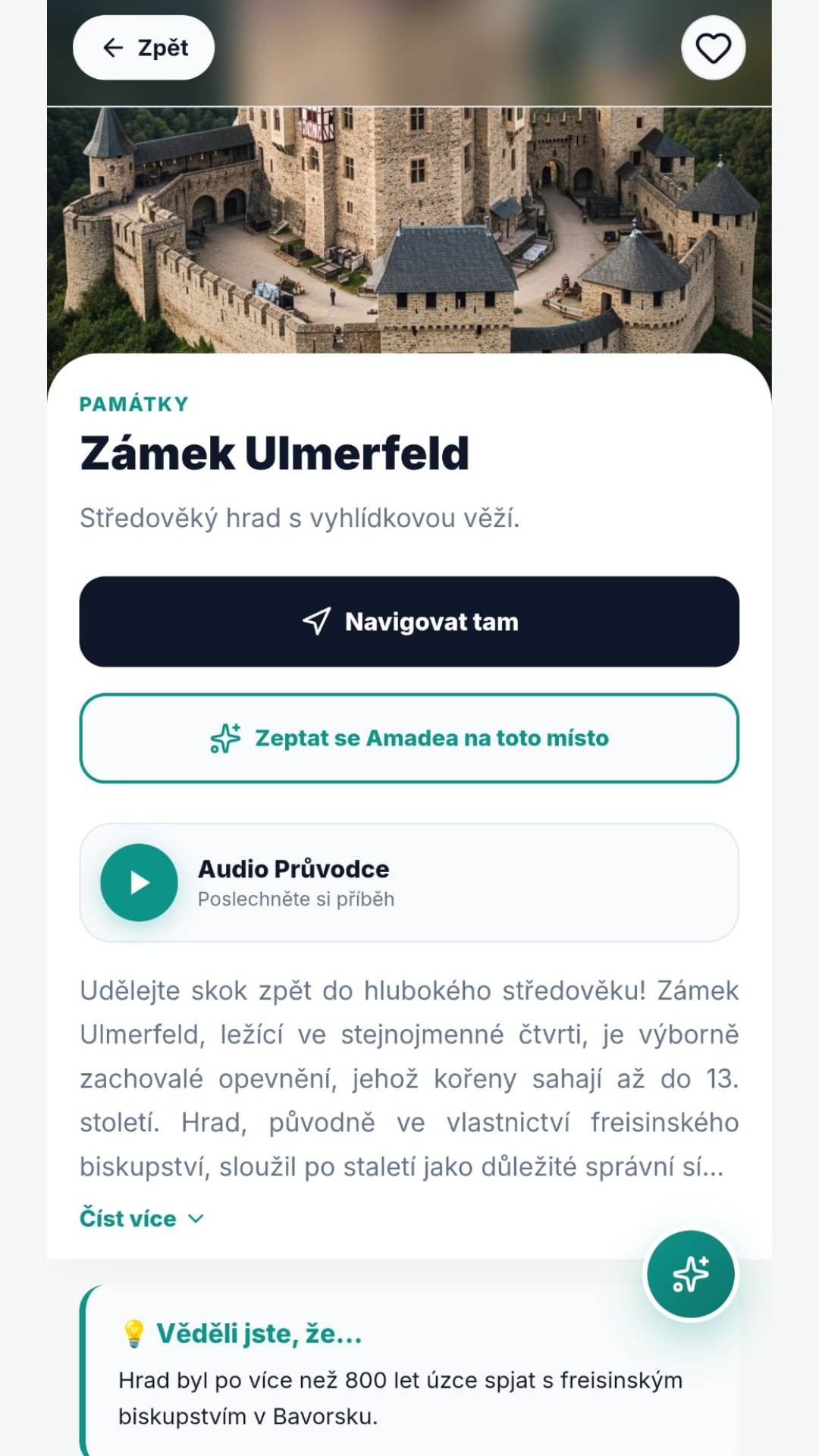The image size is (819, 1456).
Task: Tap the castle photo at the top
Action: coord(409,227)
